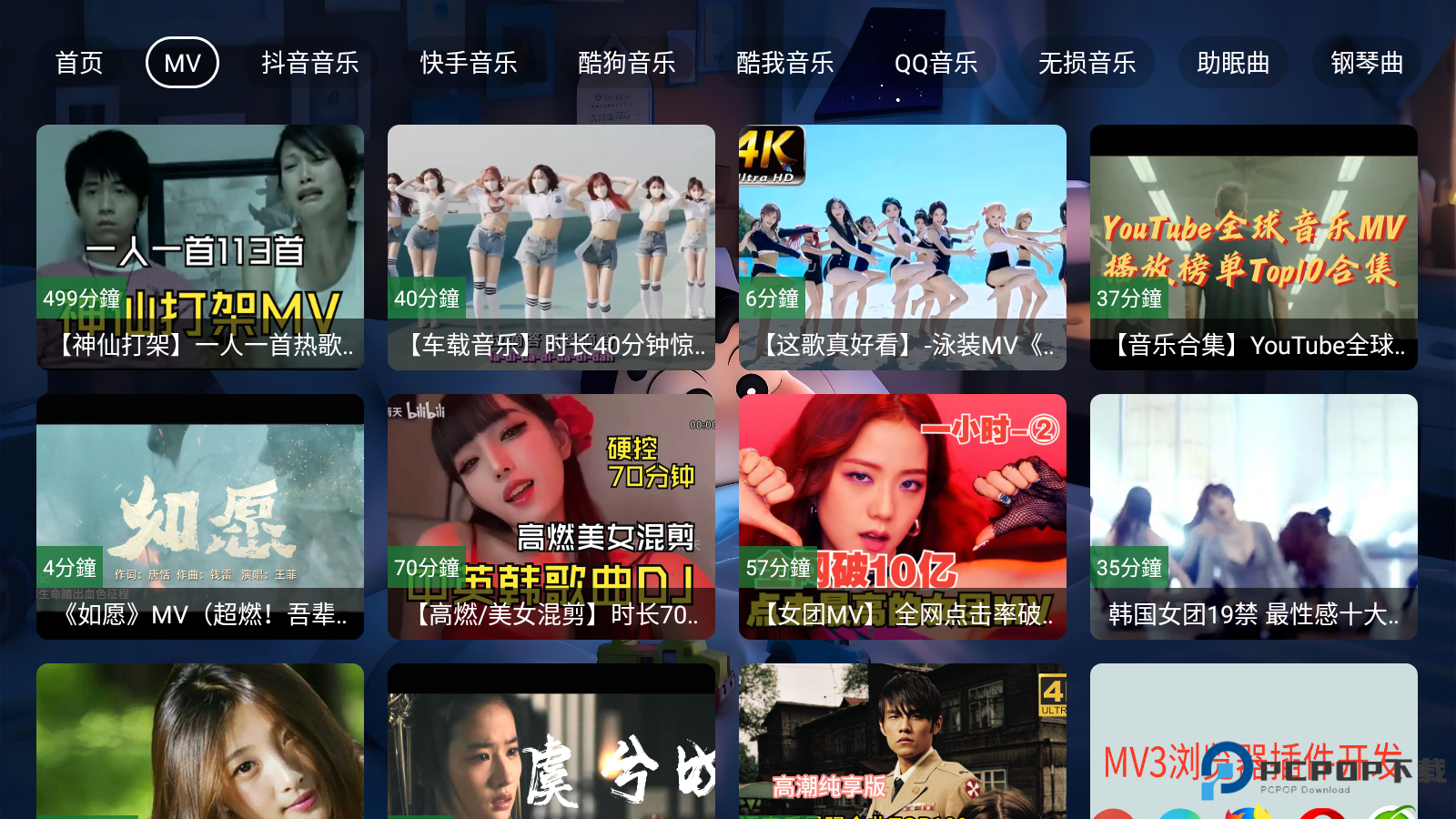1456x819 pixels.
Task: Switch to the 钢琴曲 tab
Action: (1367, 63)
